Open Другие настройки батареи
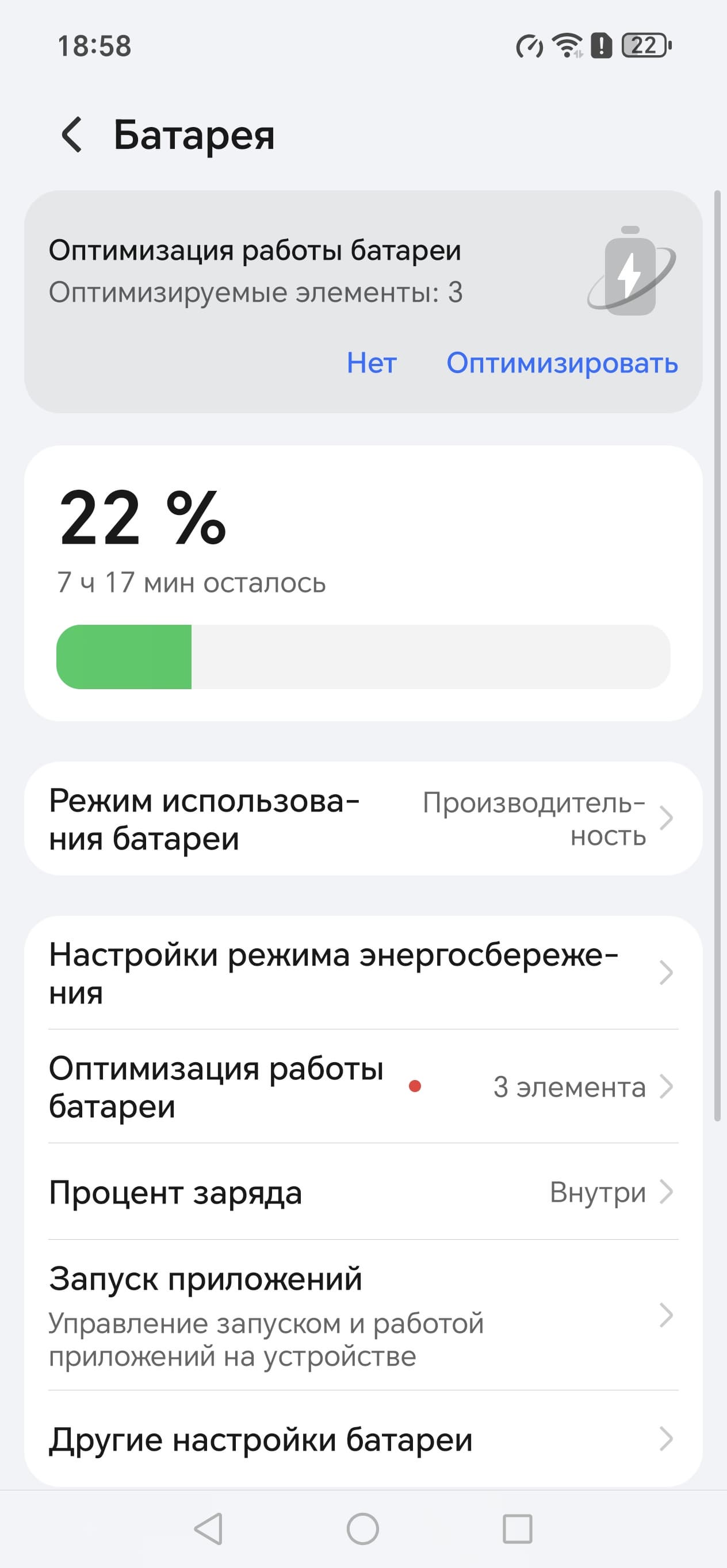This screenshot has height=1568, width=727. 363,1440
